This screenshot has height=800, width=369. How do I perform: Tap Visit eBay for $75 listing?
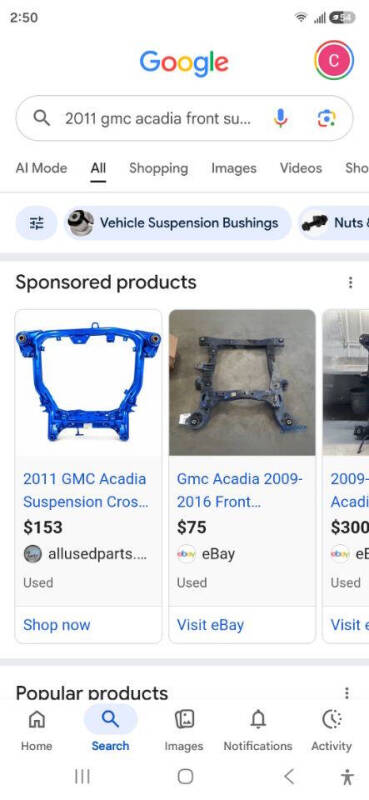click(210, 624)
